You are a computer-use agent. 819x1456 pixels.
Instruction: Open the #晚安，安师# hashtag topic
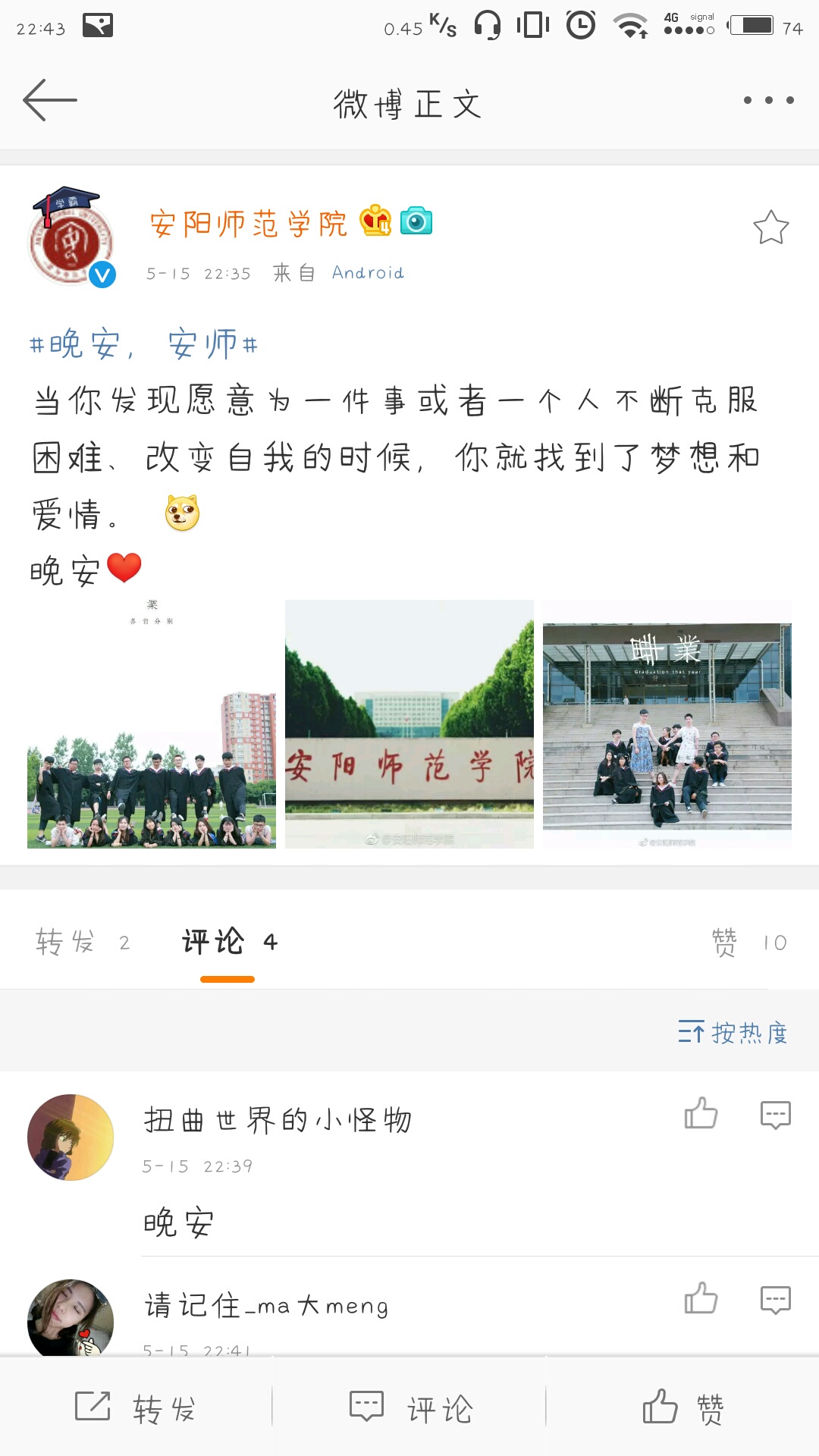point(144,345)
